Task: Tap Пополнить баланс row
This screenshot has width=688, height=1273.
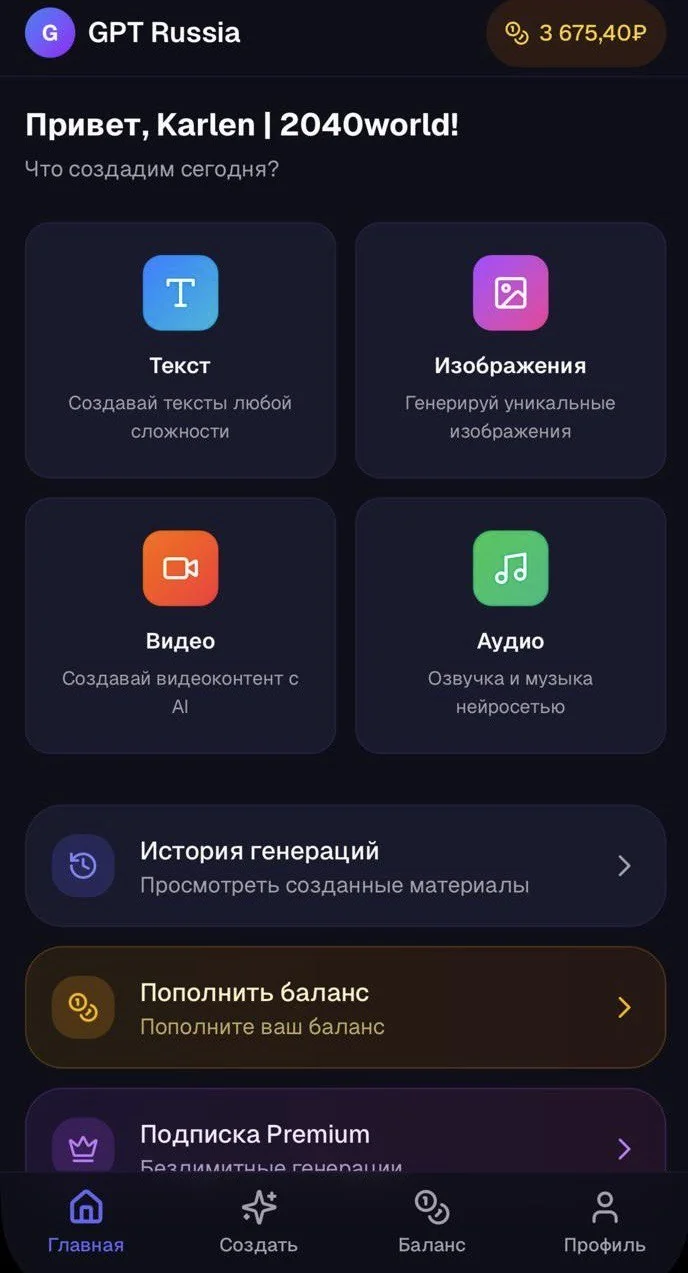Action: point(345,1007)
